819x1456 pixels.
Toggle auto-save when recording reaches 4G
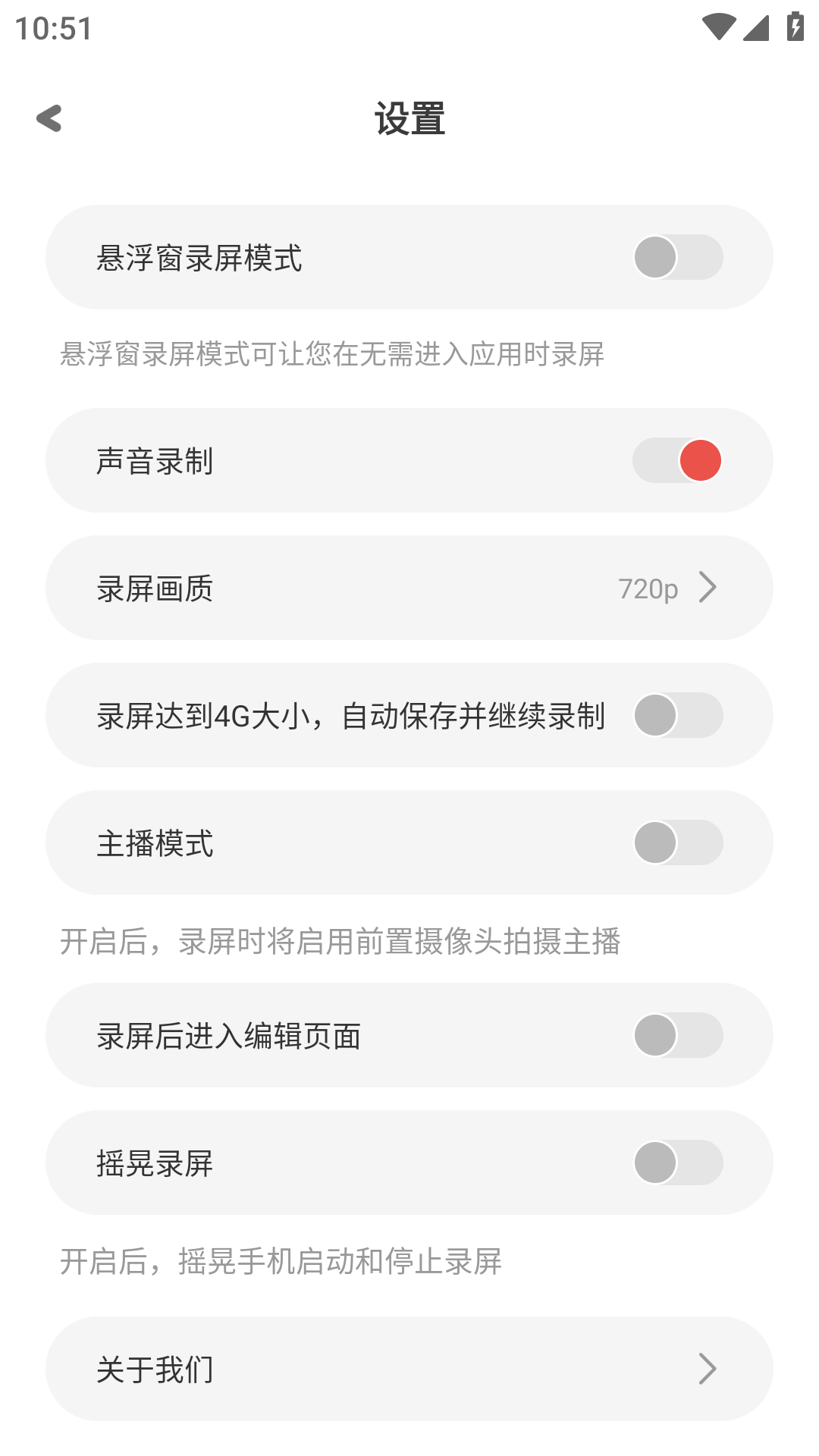pos(678,715)
